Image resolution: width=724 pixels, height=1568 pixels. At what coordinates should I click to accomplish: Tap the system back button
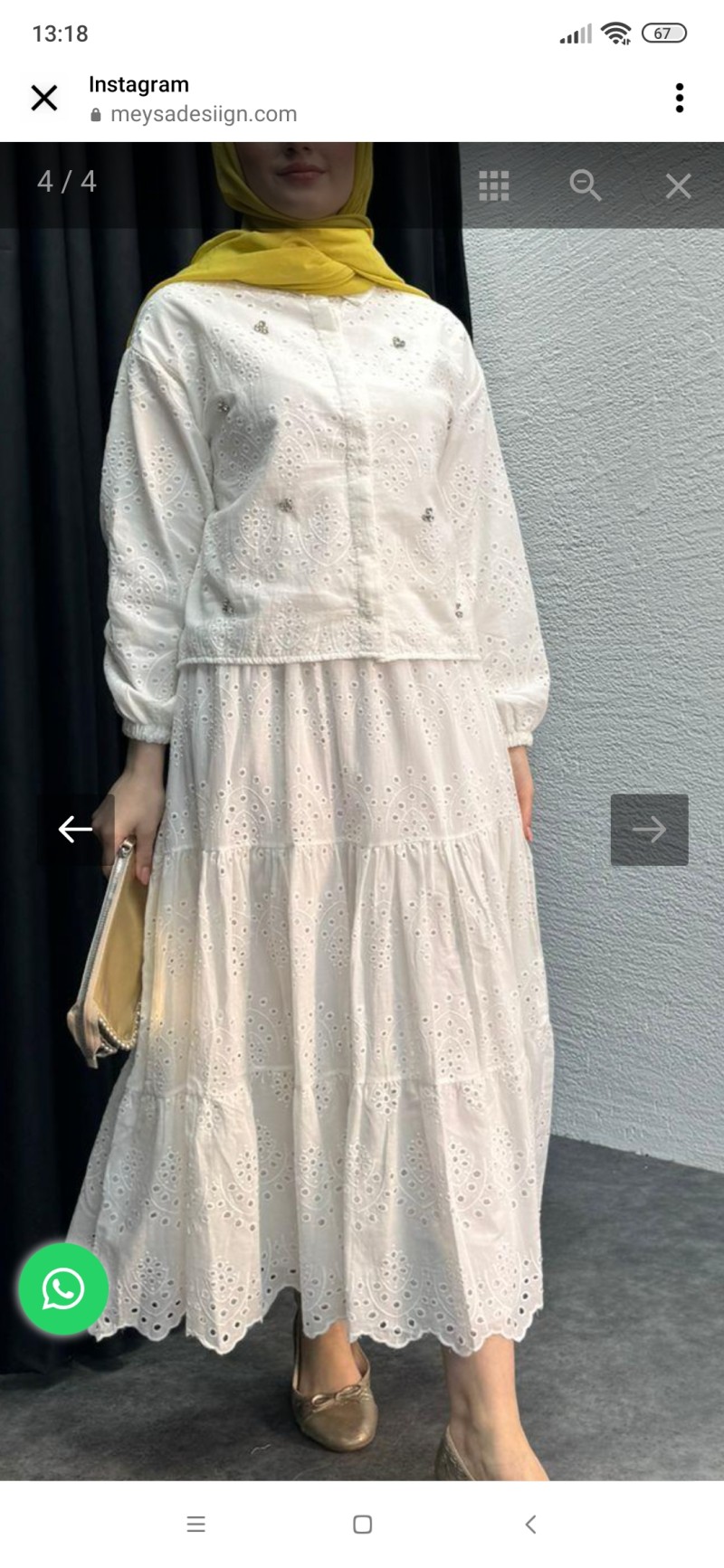(x=530, y=1524)
